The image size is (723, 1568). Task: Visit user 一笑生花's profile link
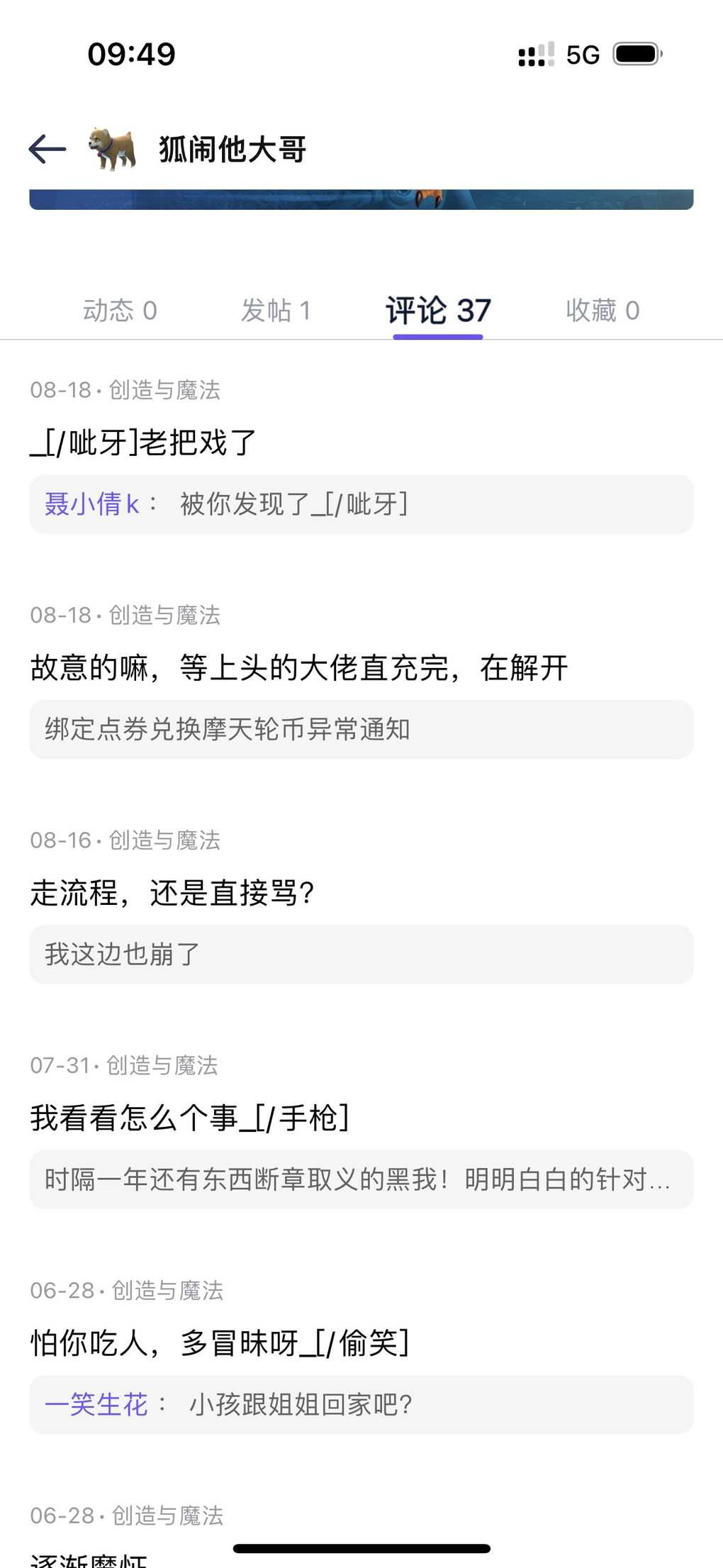[96, 1405]
